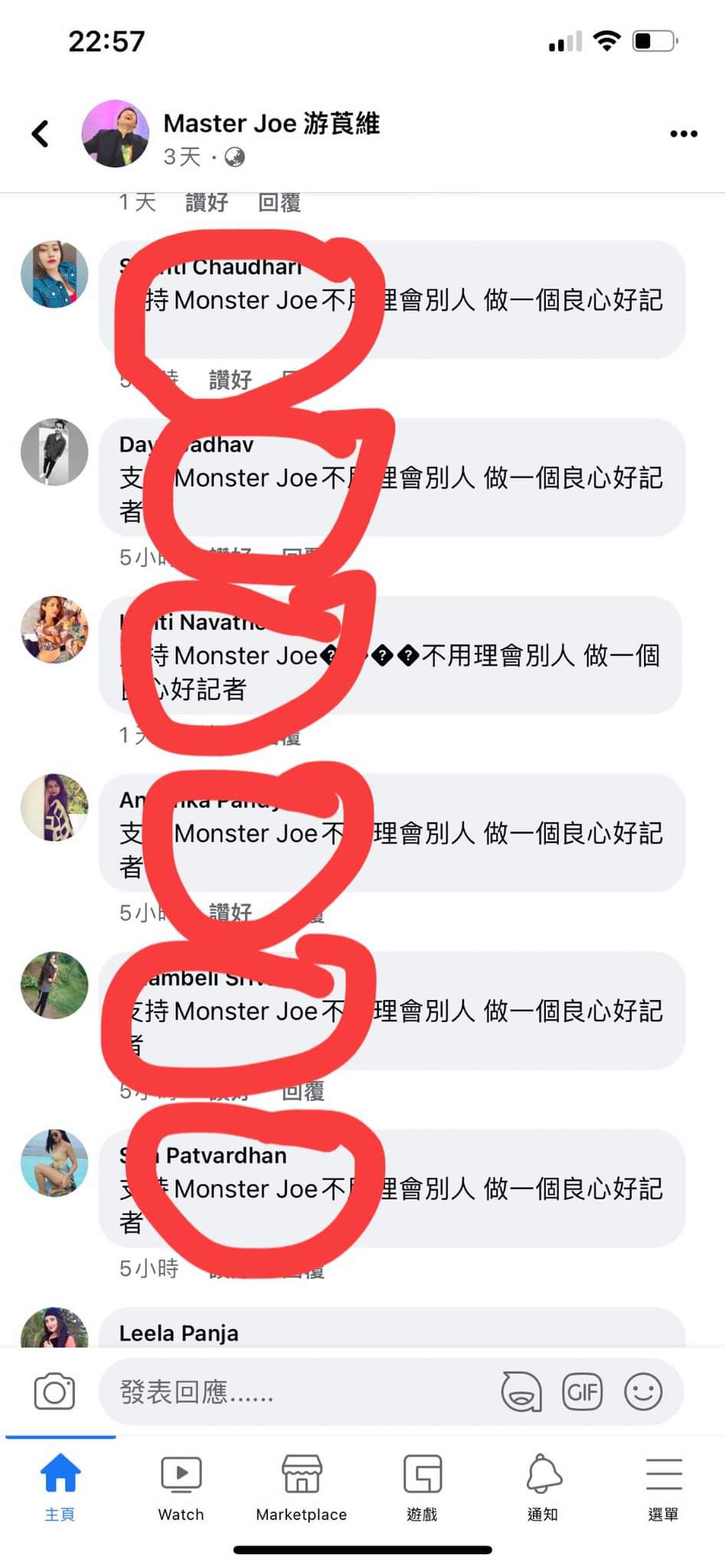Open the three-dot overflow menu
Viewport: 725px width, 1568px height.
click(683, 134)
